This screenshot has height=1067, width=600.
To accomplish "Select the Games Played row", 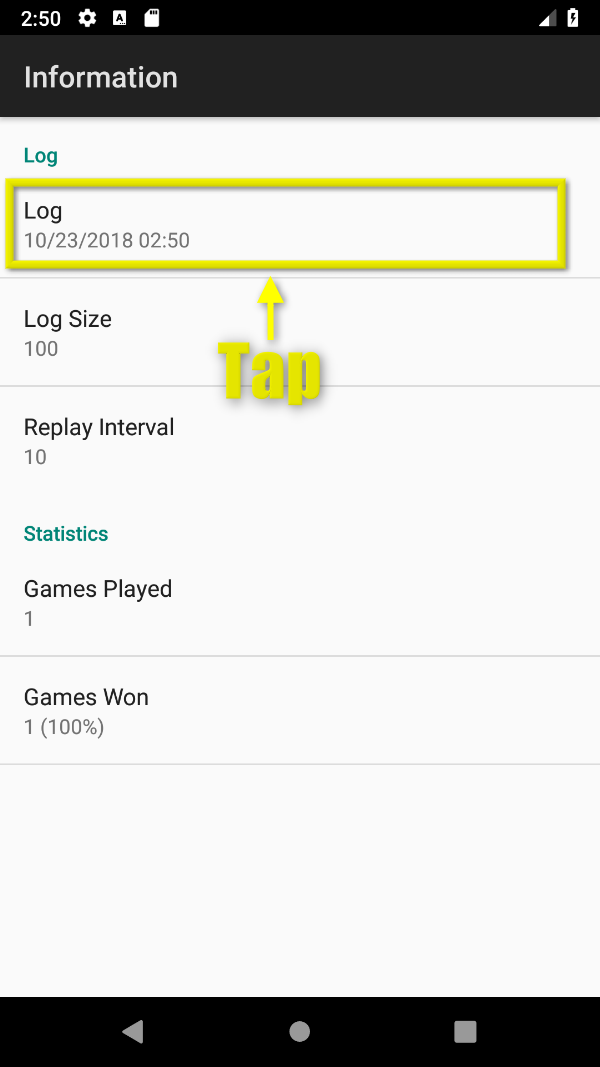I will [x=300, y=602].
